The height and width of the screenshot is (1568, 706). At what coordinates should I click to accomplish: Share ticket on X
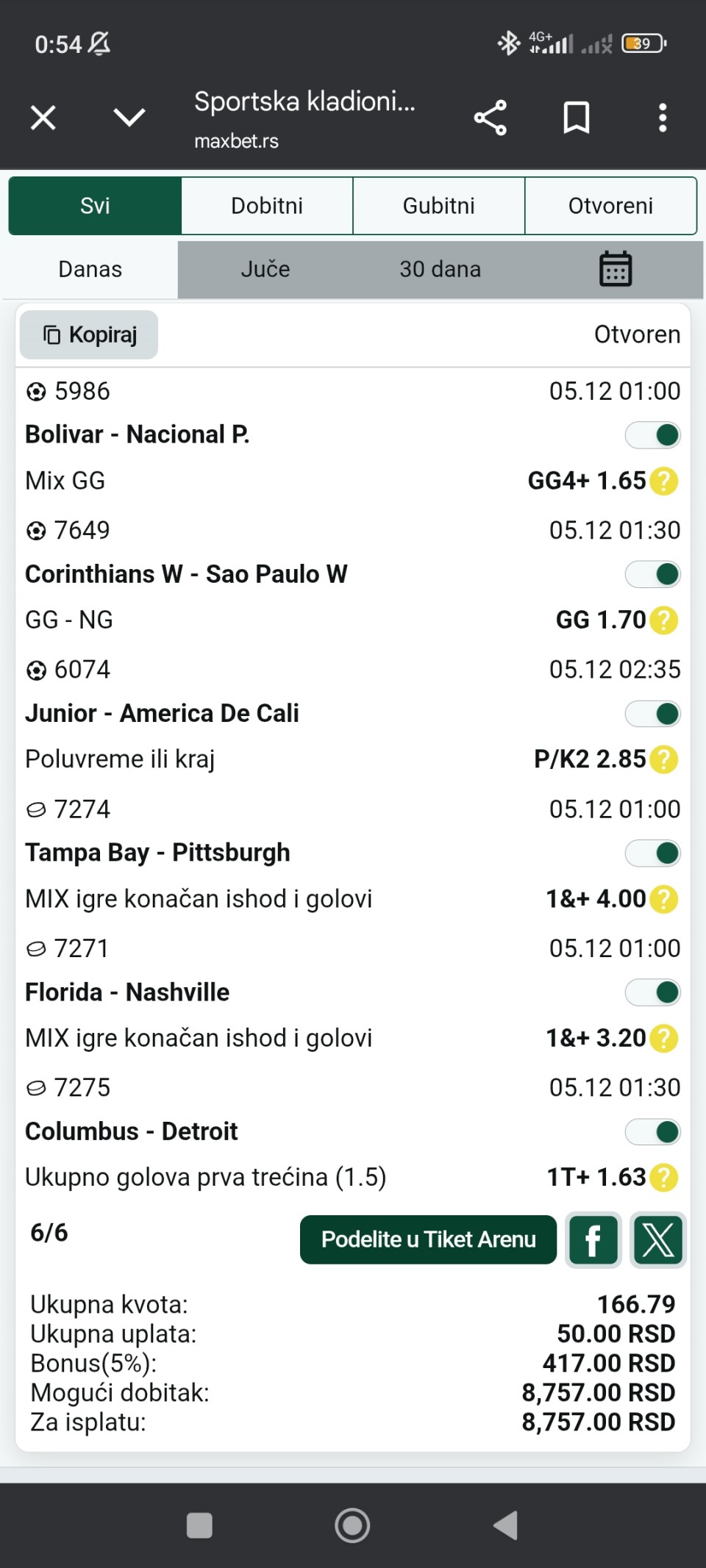658,1240
